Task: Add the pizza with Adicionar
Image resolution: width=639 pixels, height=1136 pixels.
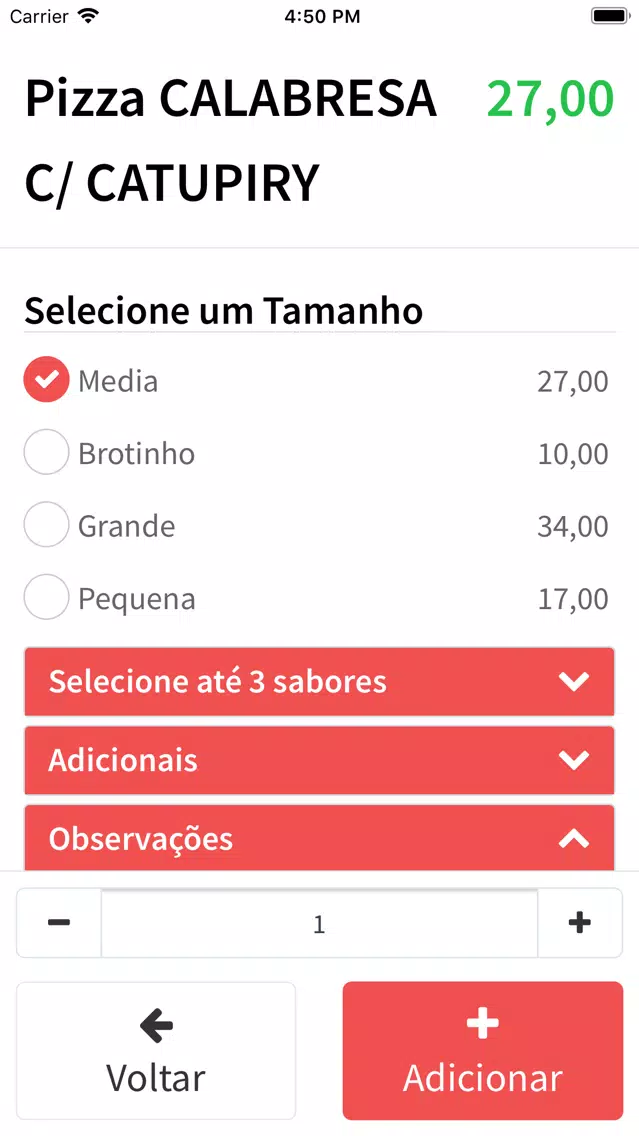Action: pos(483,1051)
